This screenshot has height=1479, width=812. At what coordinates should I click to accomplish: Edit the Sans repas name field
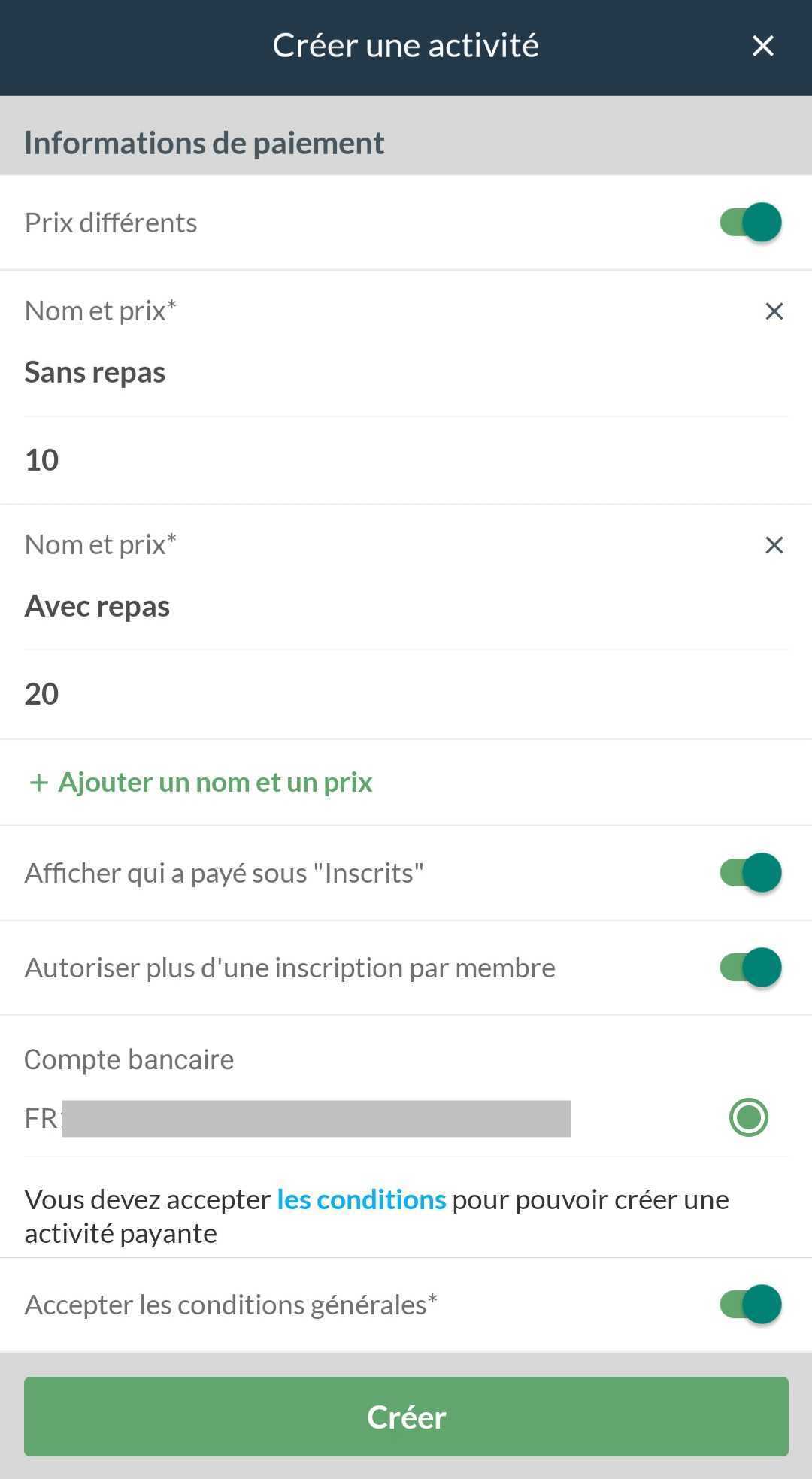(406, 372)
